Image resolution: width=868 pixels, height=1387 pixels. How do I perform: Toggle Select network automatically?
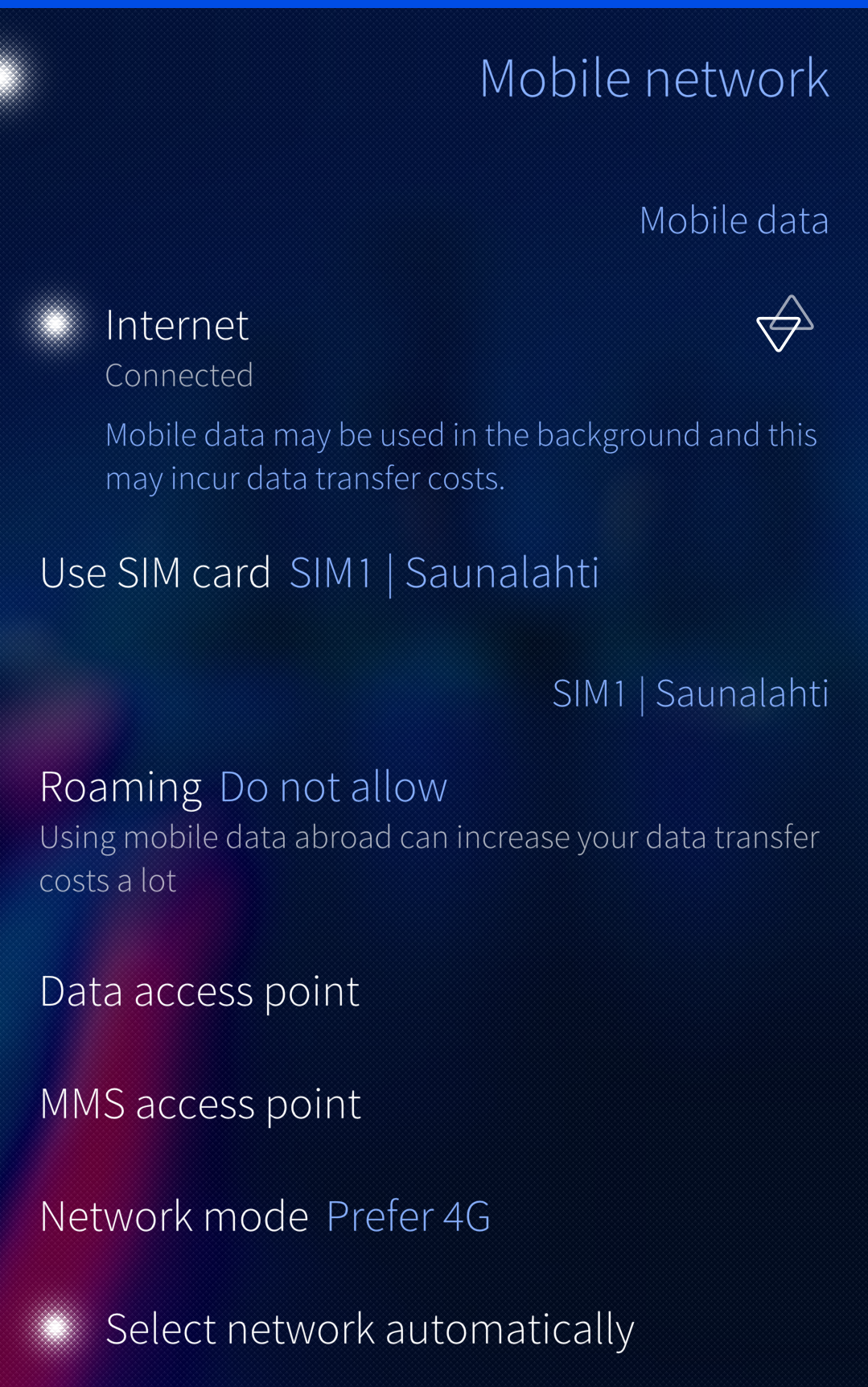(56, 1328)
